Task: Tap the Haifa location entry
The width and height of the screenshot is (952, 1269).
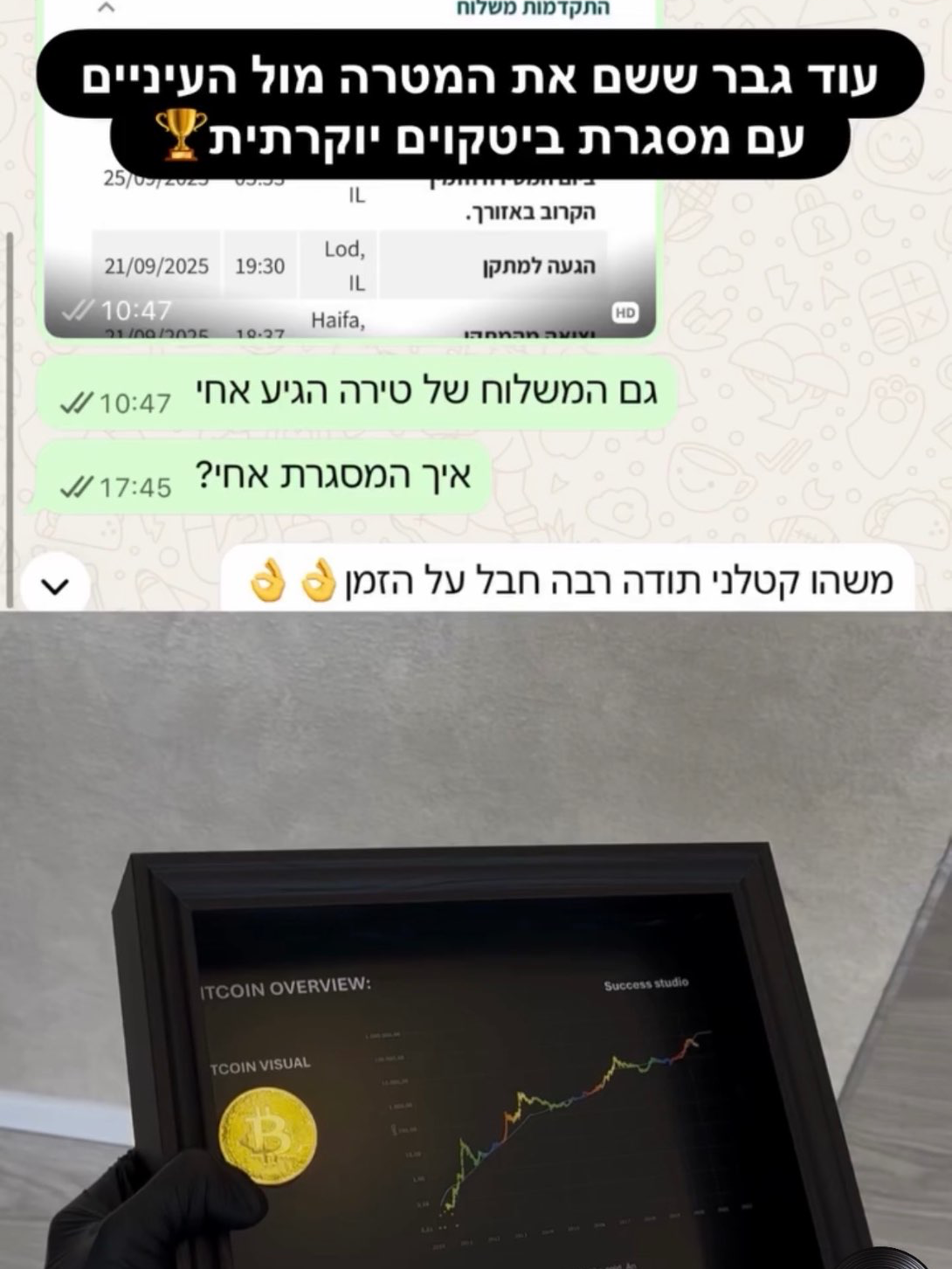Action: pyautogui.click(x=340, y=321)
